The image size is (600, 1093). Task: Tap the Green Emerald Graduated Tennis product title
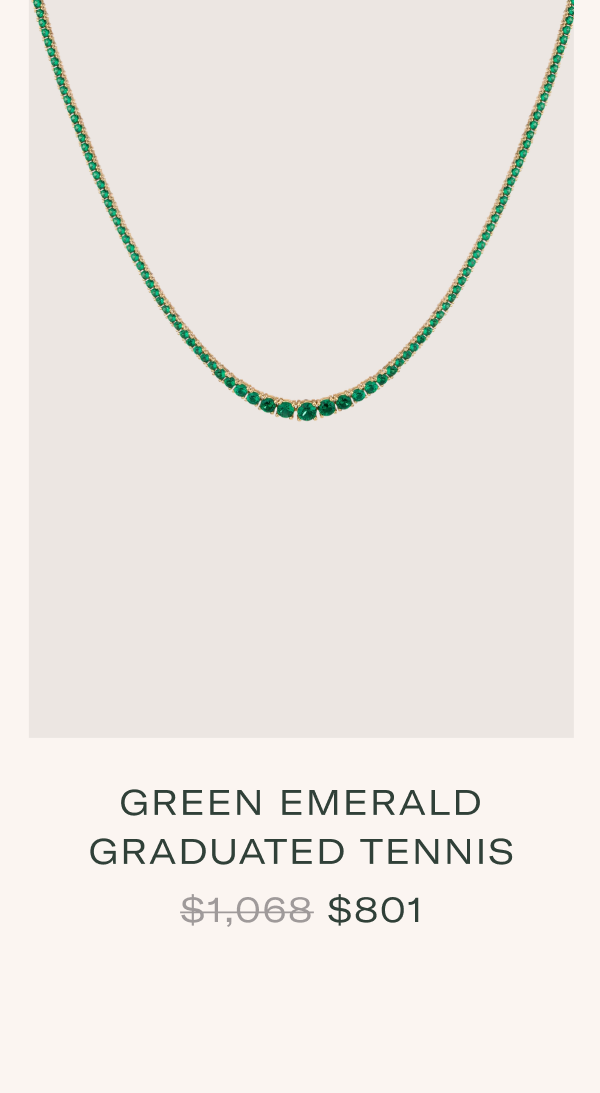(301, 827)
